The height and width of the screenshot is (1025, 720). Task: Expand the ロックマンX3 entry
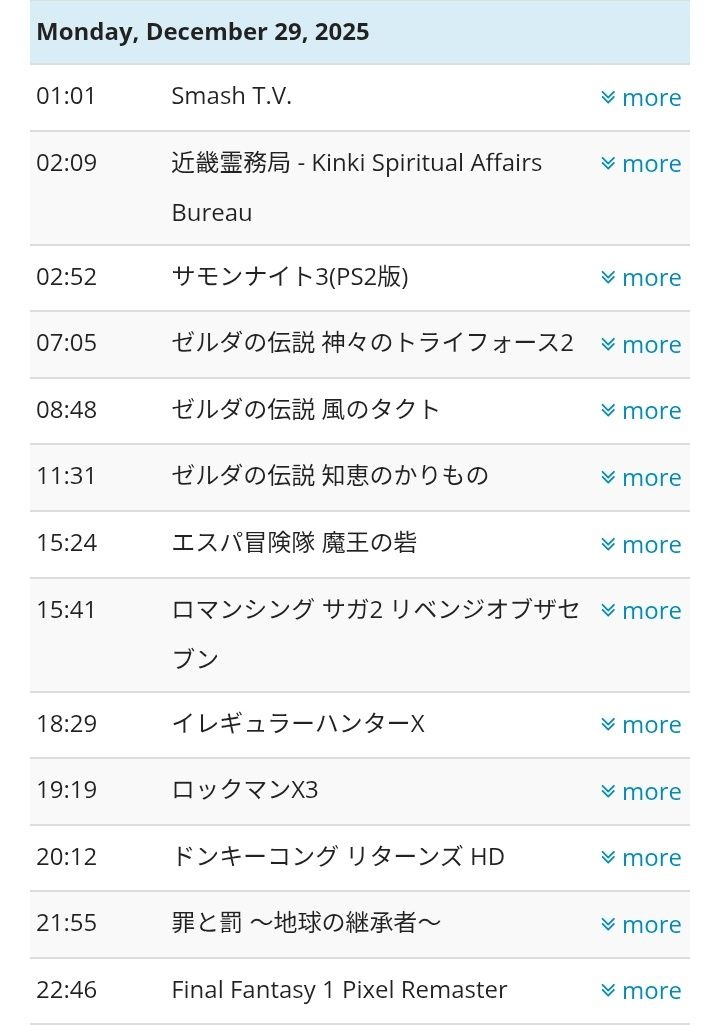(641, 791)
